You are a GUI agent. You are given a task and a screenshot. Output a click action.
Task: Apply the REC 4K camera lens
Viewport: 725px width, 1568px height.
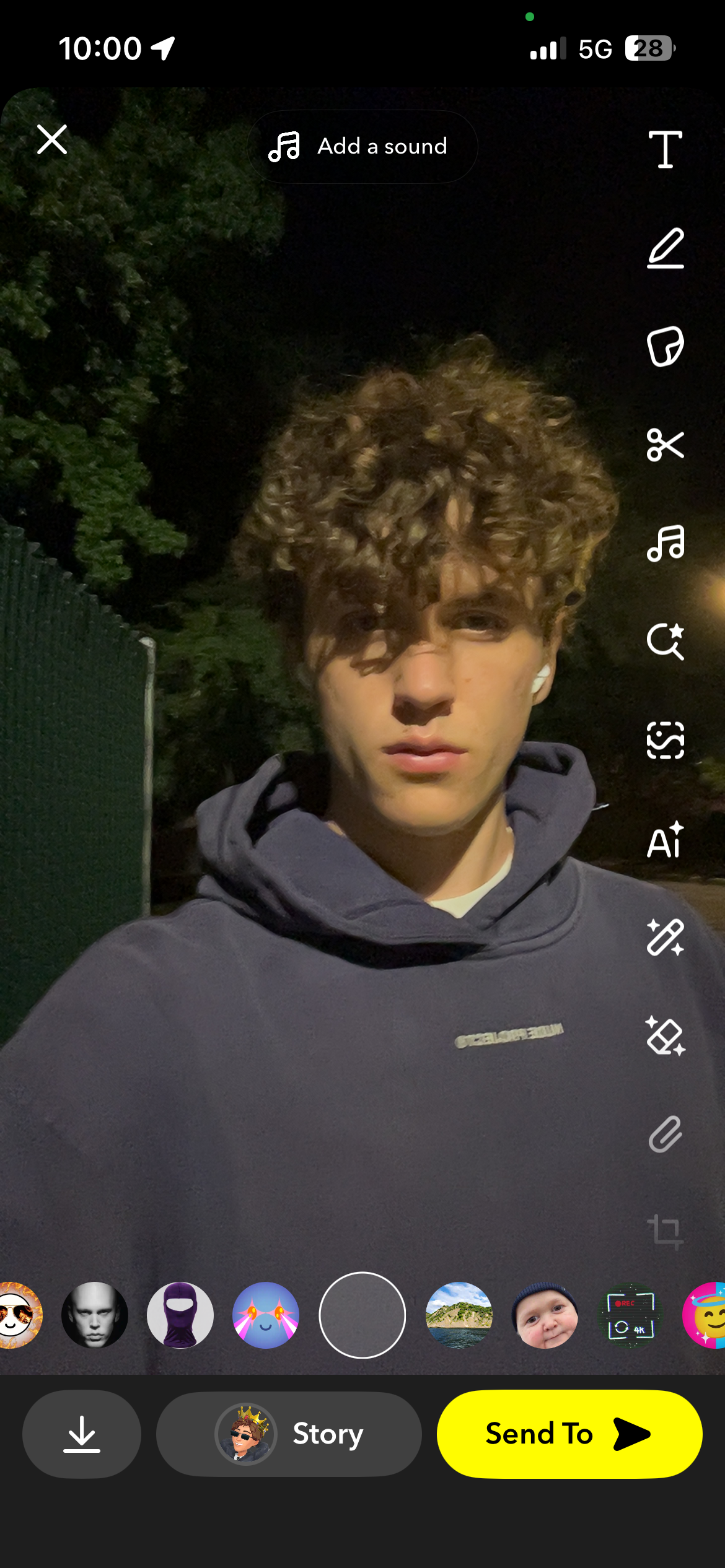630,1315
